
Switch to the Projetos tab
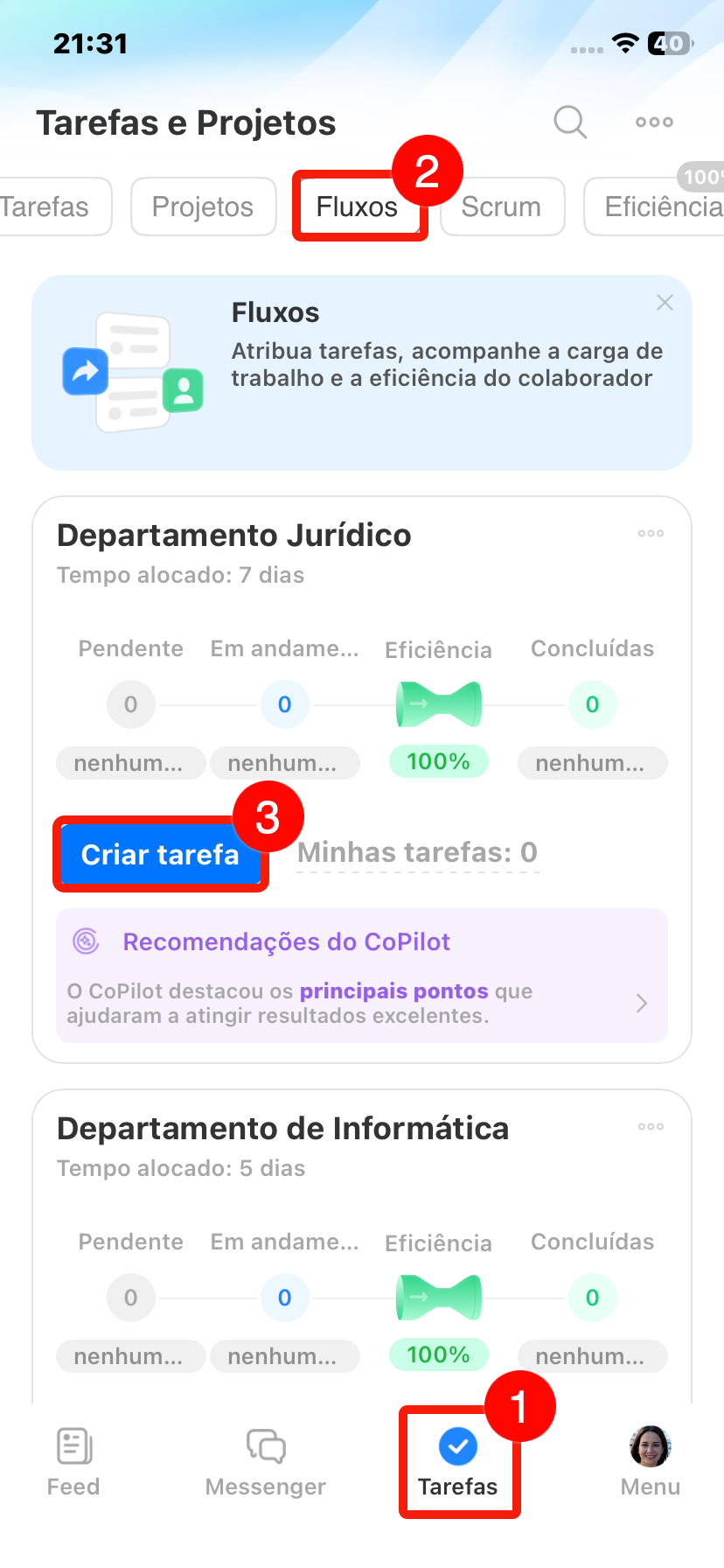tap(203, 207)
